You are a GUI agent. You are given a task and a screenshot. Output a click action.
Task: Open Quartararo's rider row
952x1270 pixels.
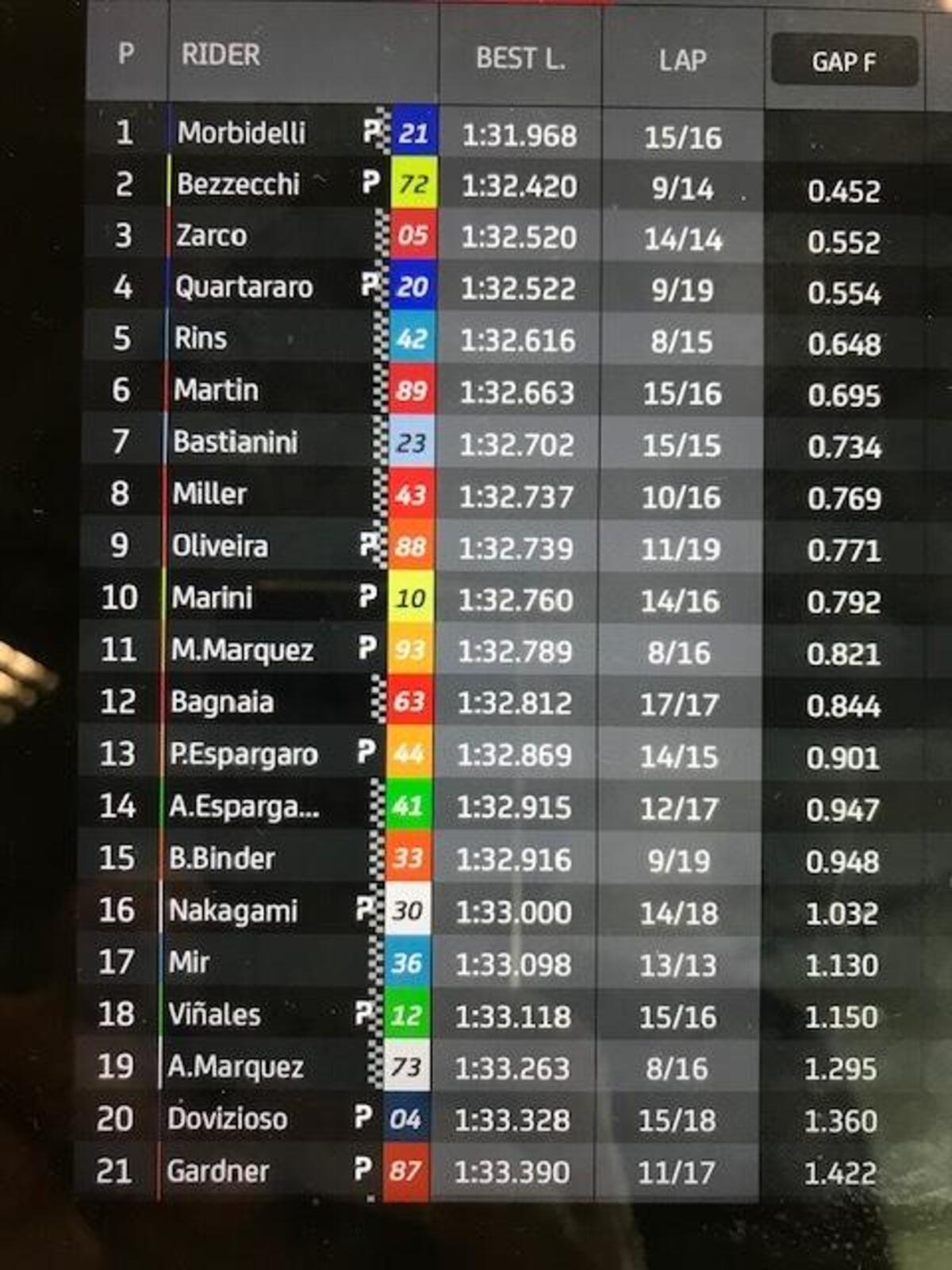pyautogui.click(x=244, y=287)
